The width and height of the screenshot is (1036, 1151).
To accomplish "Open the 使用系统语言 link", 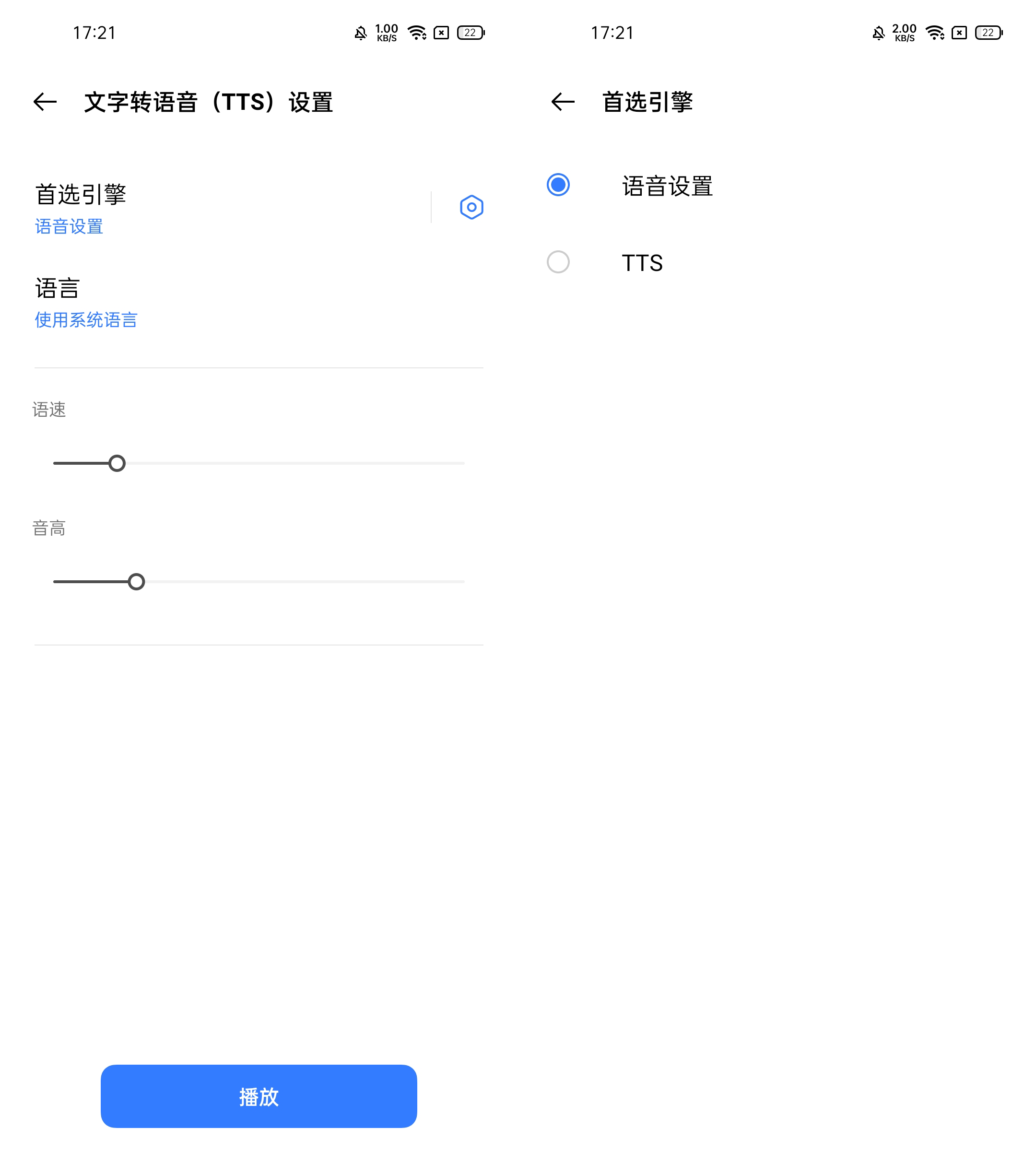I will point(86,319).
